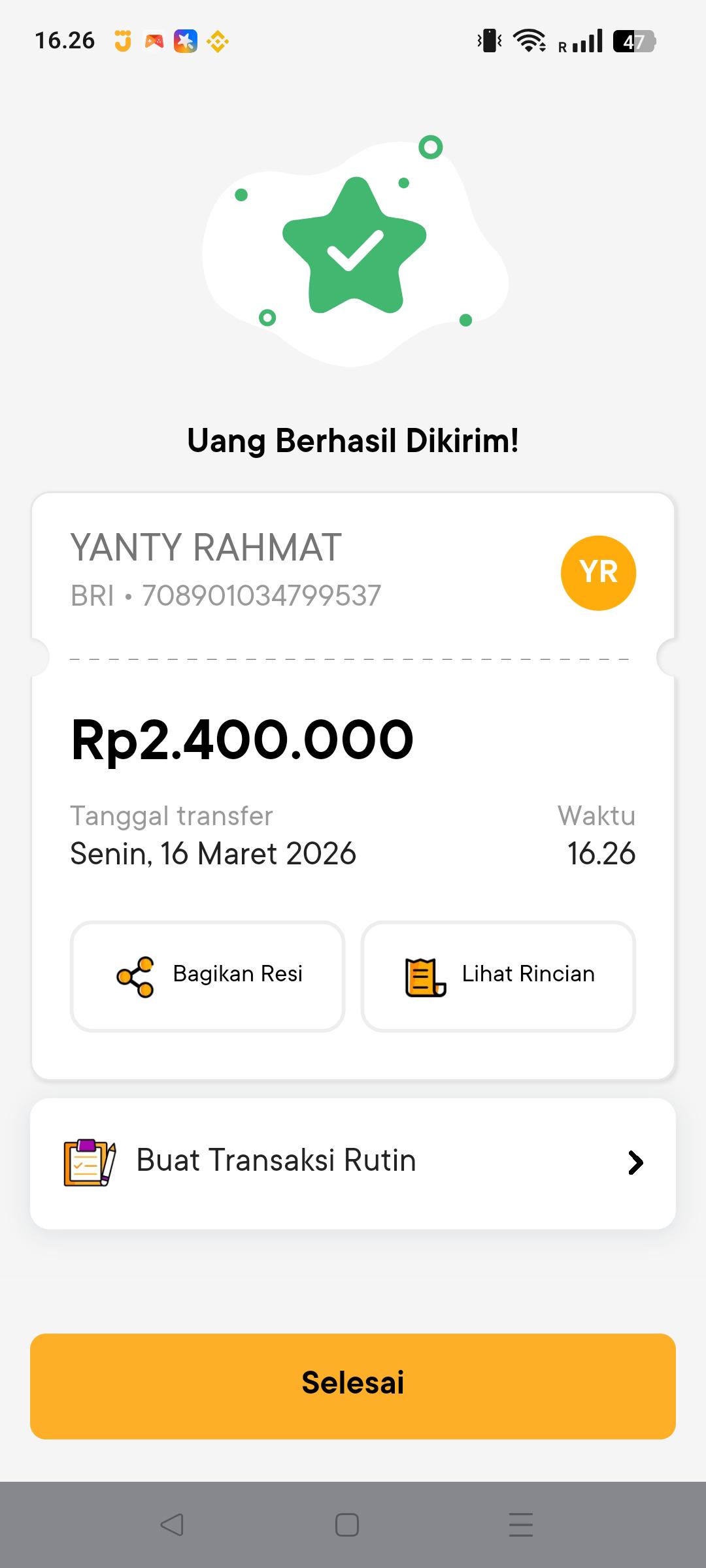Screen dimensions: 706x1568
Task: Go back using the system back button
Action: 172,1525
